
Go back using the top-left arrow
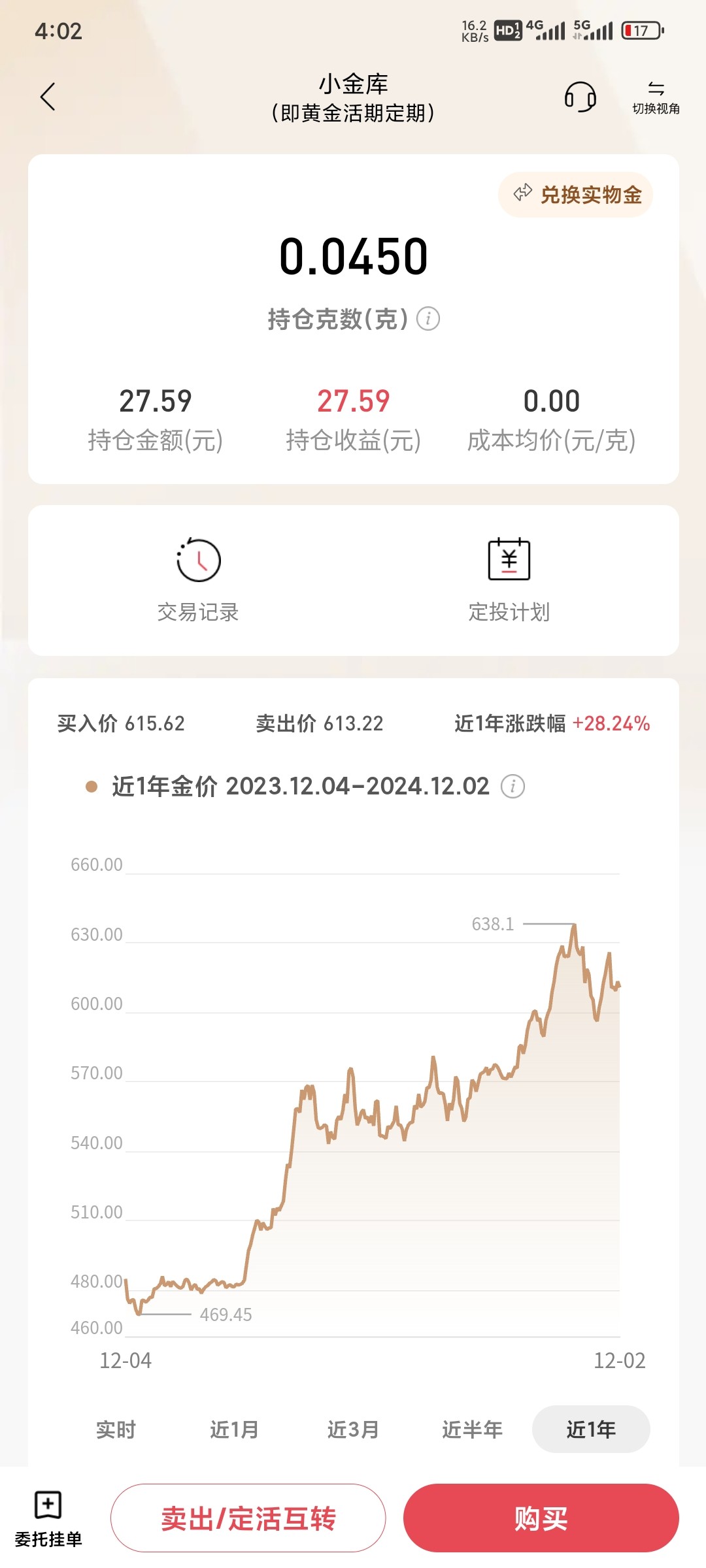click(48, 97)
